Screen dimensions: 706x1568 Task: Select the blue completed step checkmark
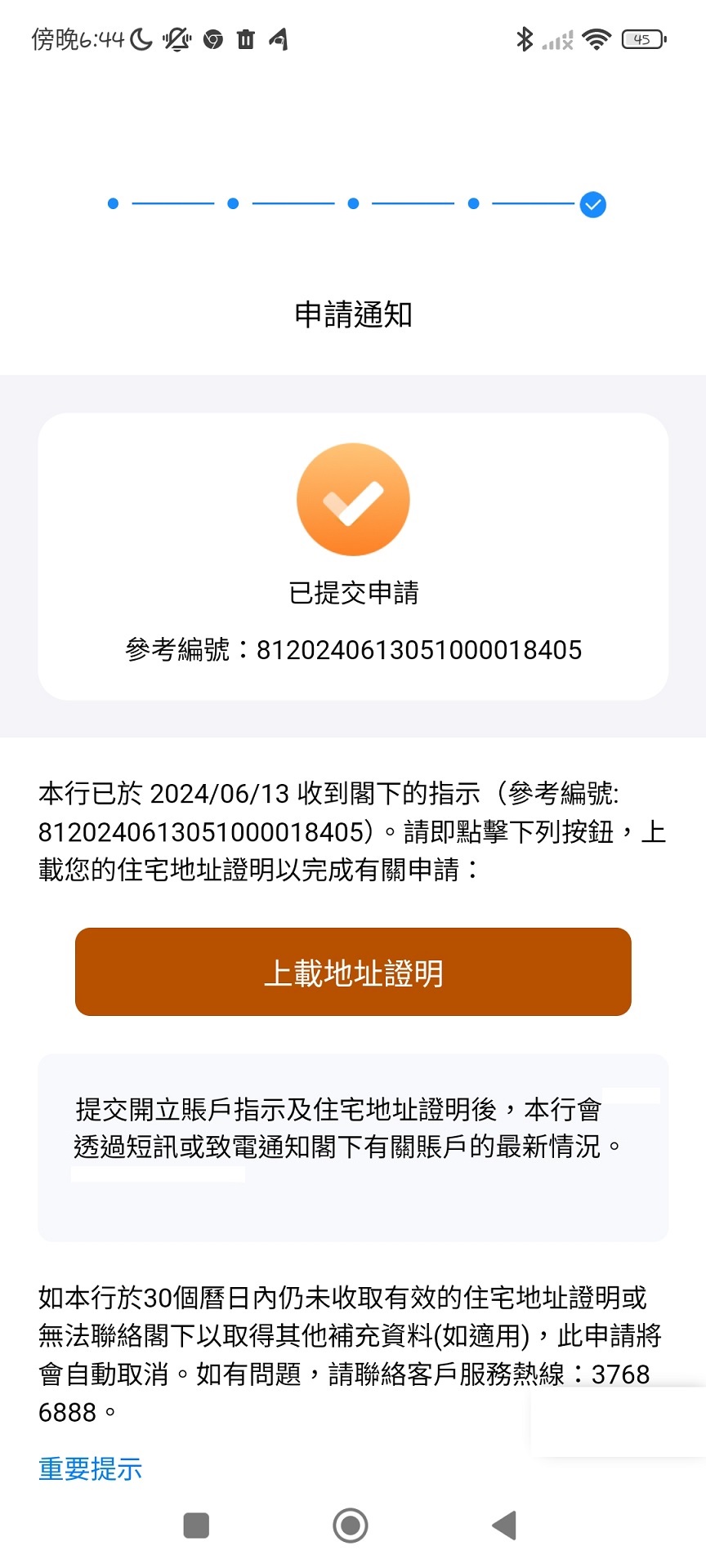coord(592,205)
